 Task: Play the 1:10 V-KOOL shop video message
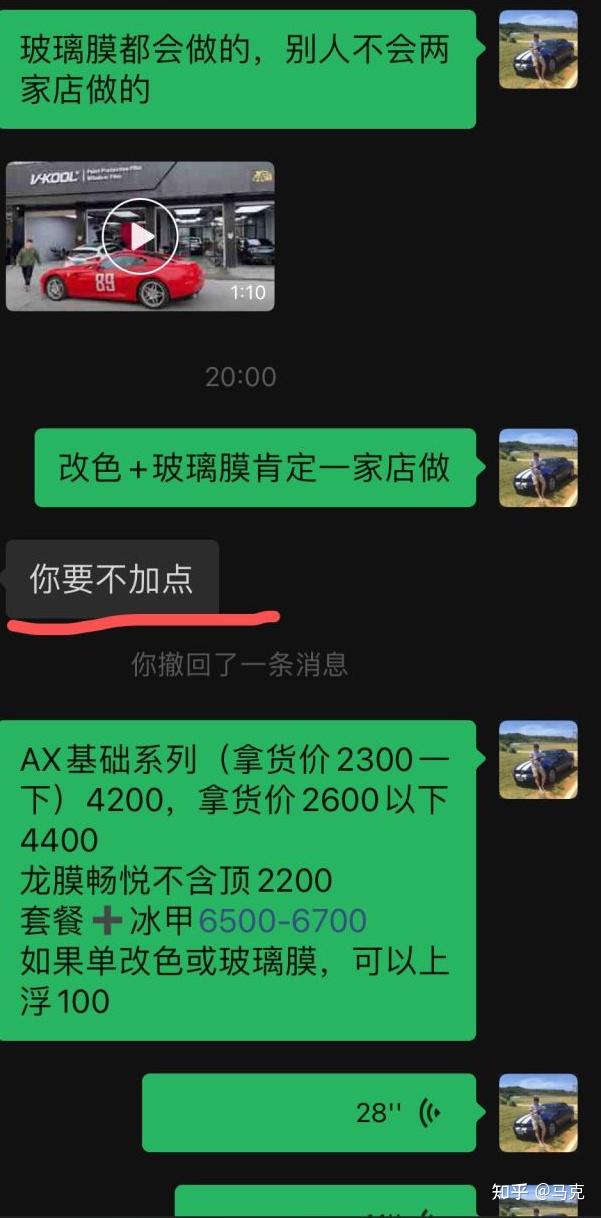click(x=140, y=236)
